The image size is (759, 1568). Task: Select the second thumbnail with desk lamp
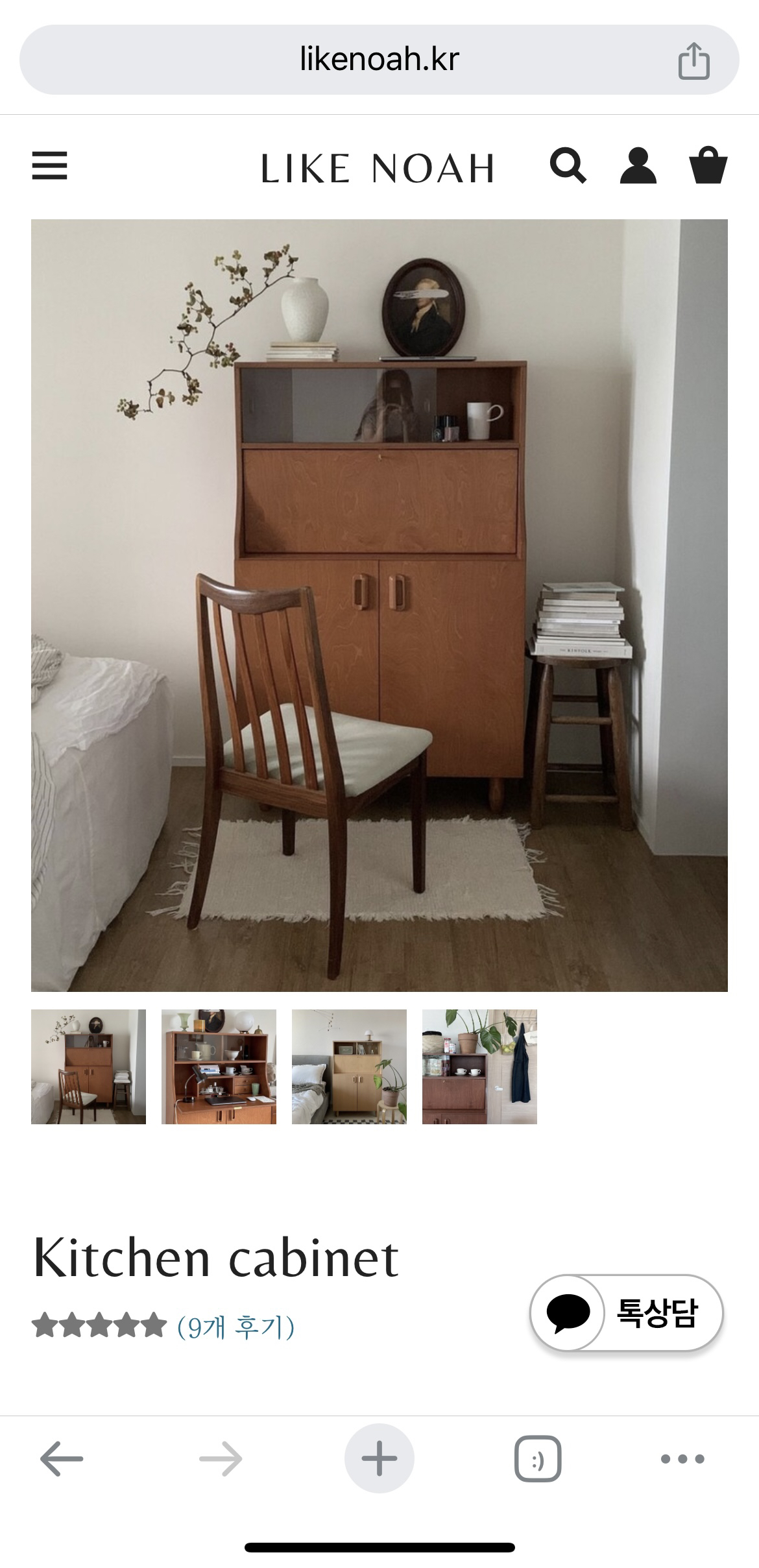click(x=219, y=1067)
